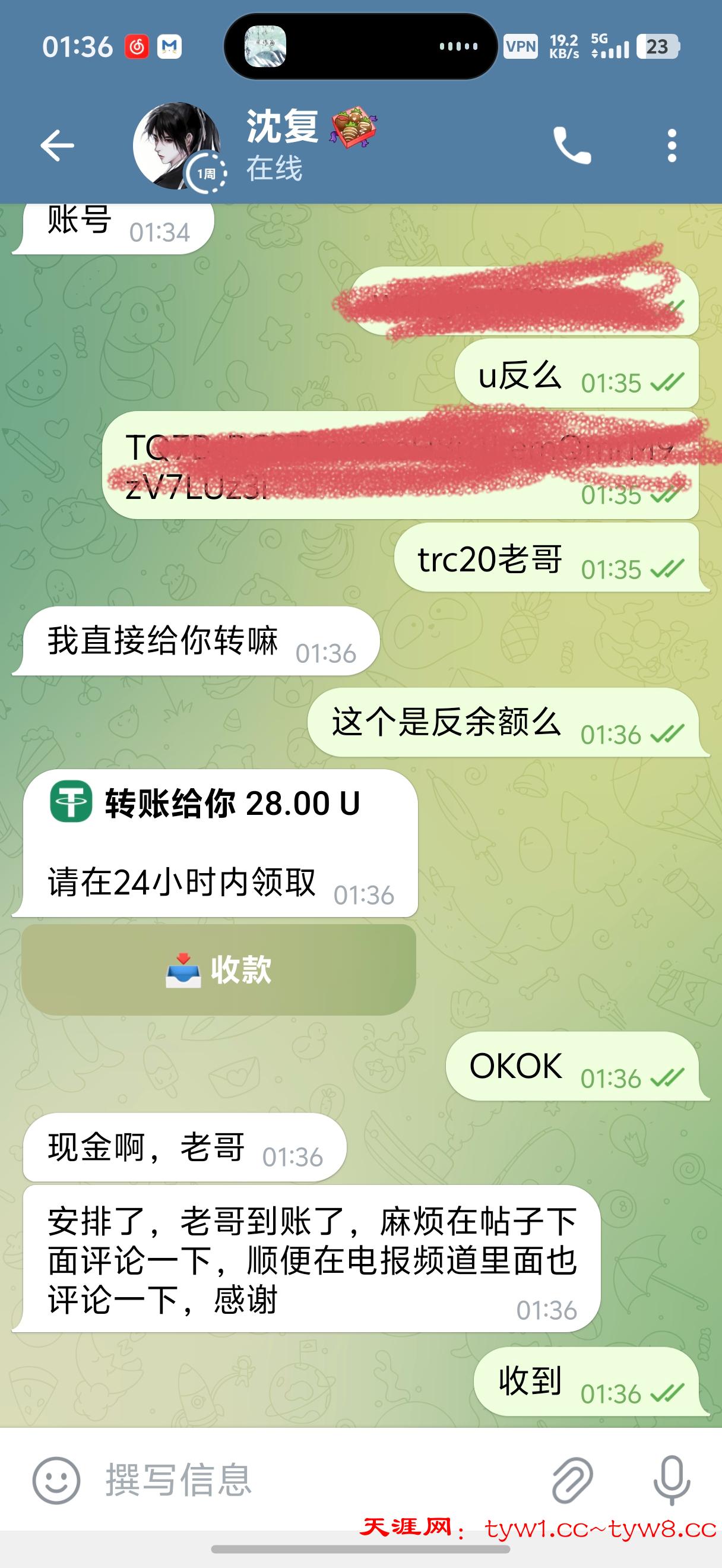Image resolution: width=722 pixels, height=1568 pixels.
Task: Open the emoji picker
Action: tap(56, 1480)
